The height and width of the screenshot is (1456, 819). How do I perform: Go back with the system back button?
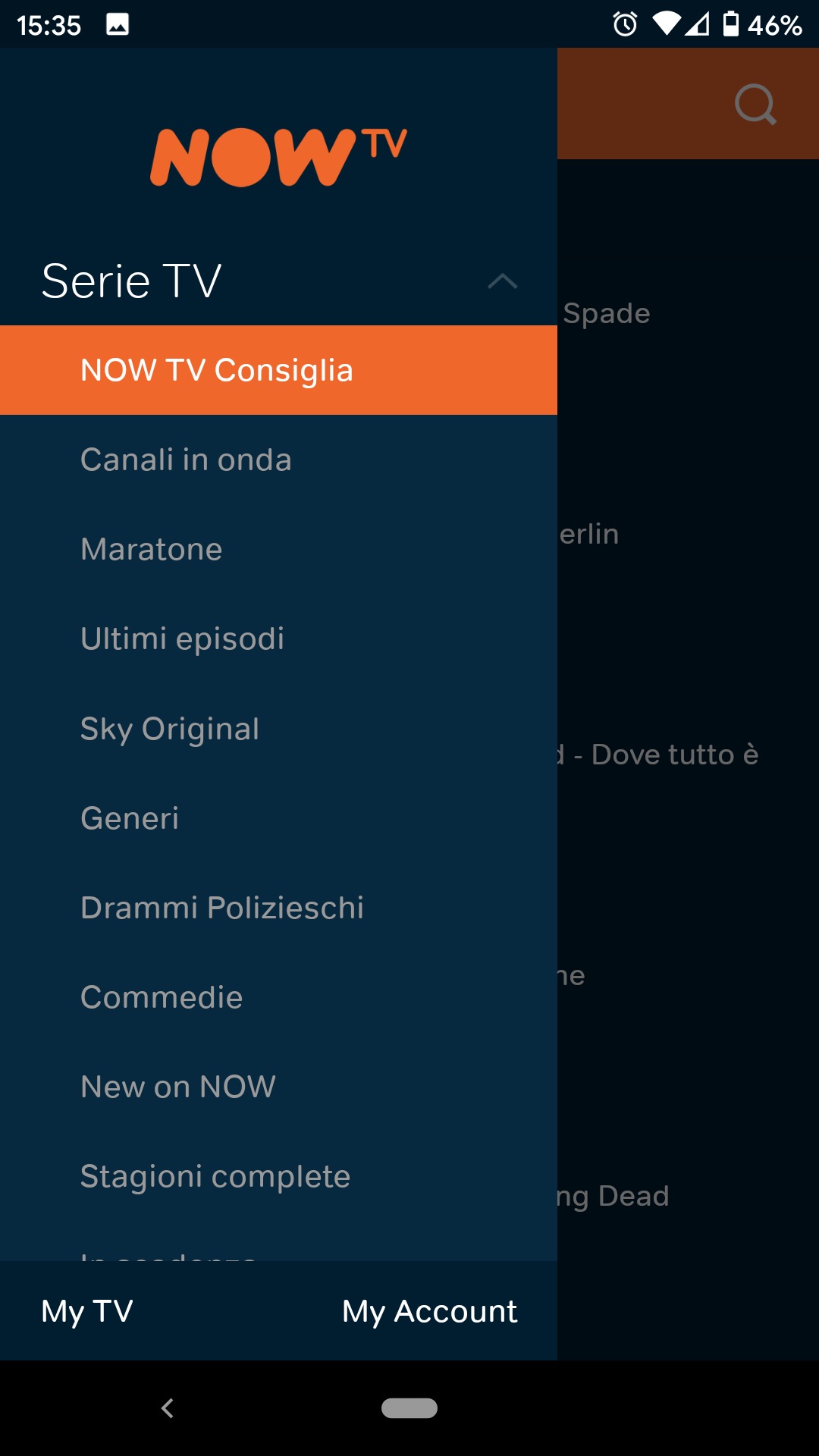click(168, 1408)
